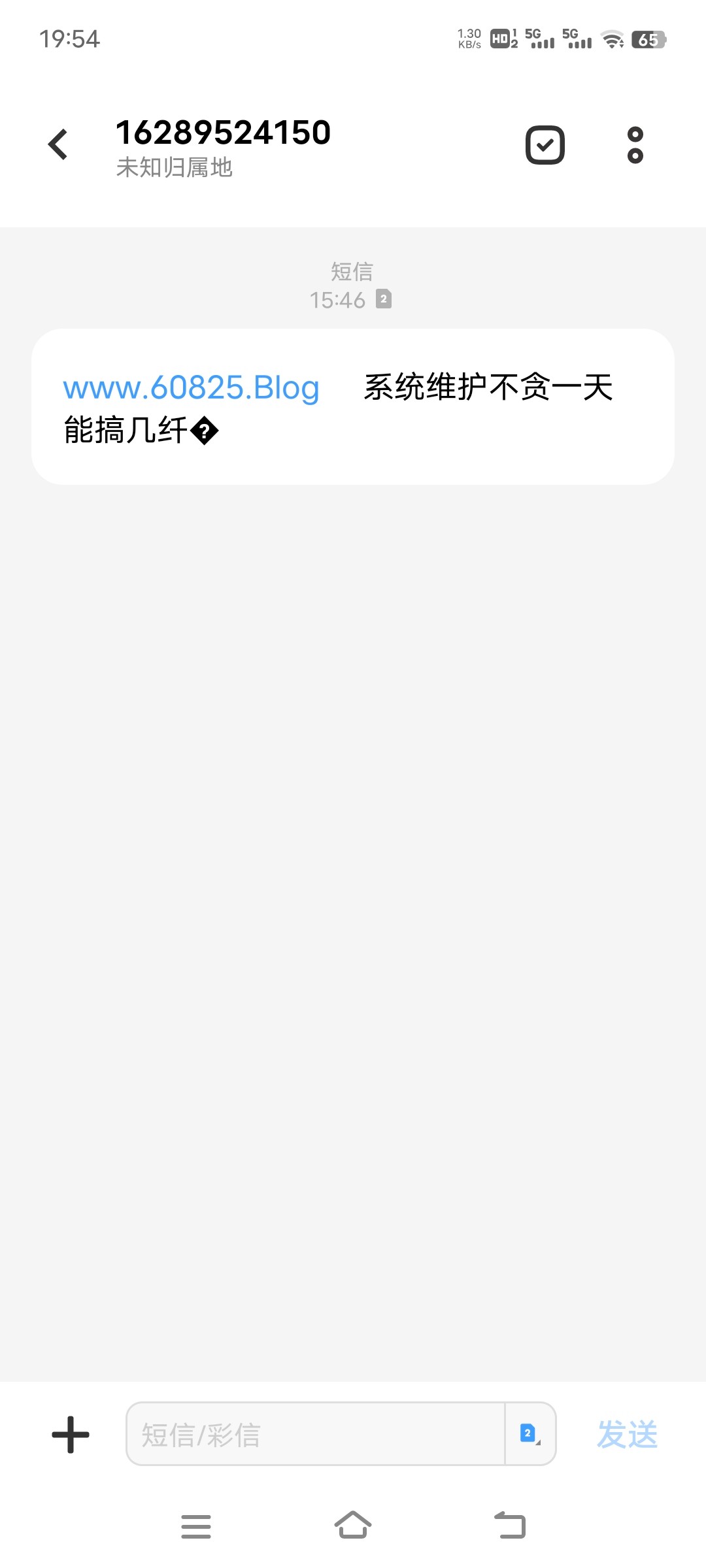Viewport: 706px width, 1568px height.
Task: Go to the home screen
Action: tap(353, 1526)
